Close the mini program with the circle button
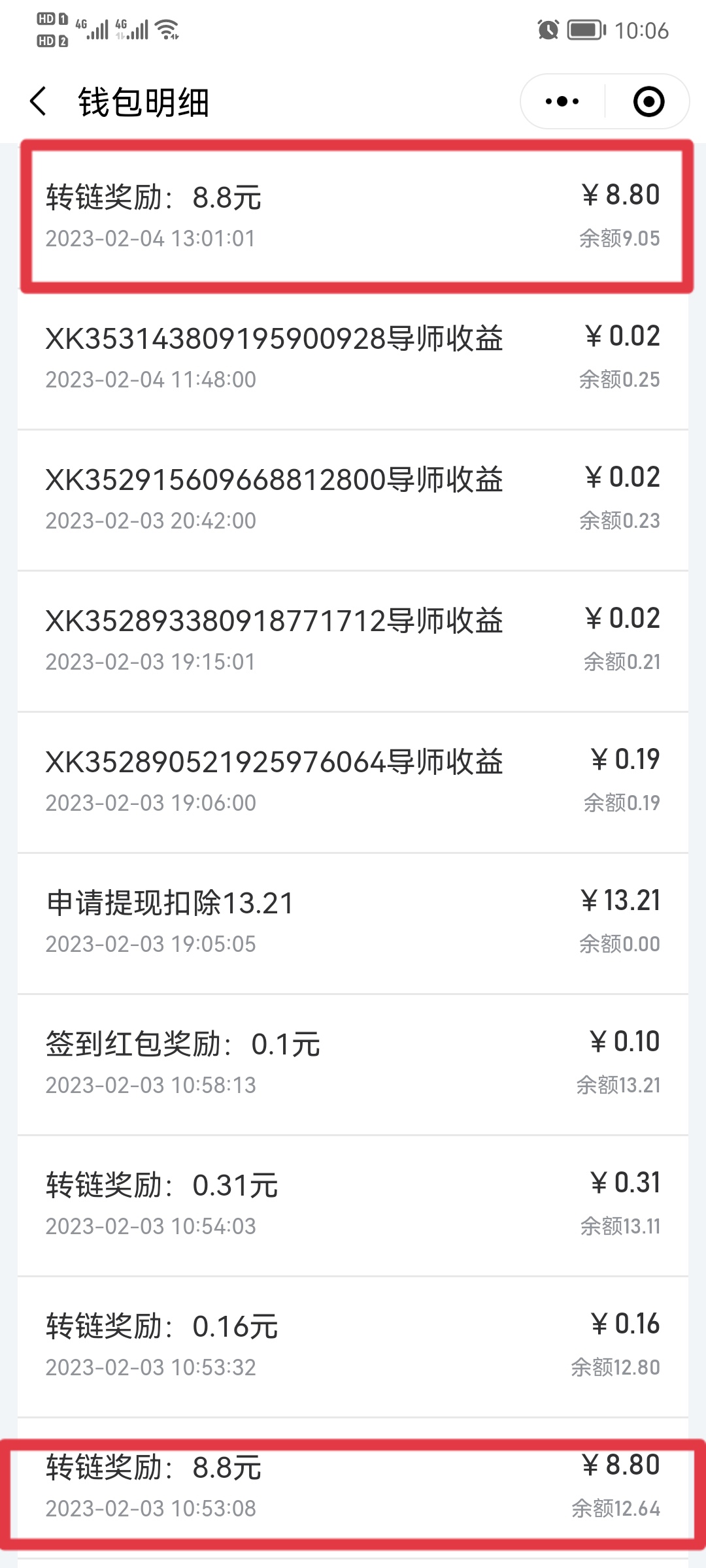The image size is (706, 1568). [x=648, y=102]
